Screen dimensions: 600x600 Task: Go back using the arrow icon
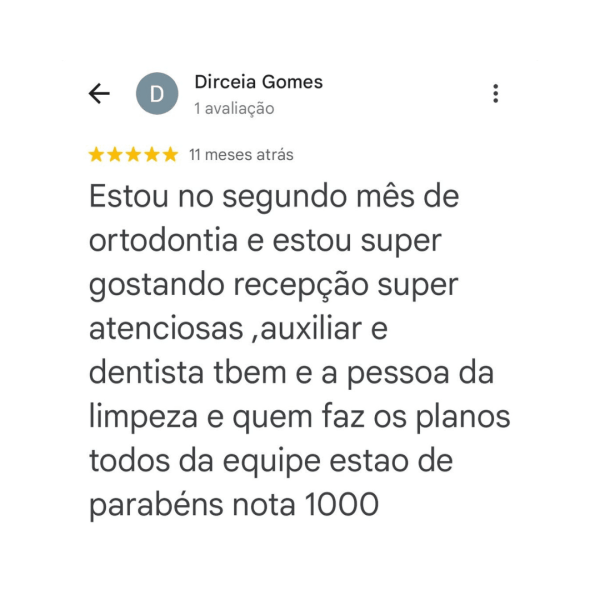pos(99,94)
